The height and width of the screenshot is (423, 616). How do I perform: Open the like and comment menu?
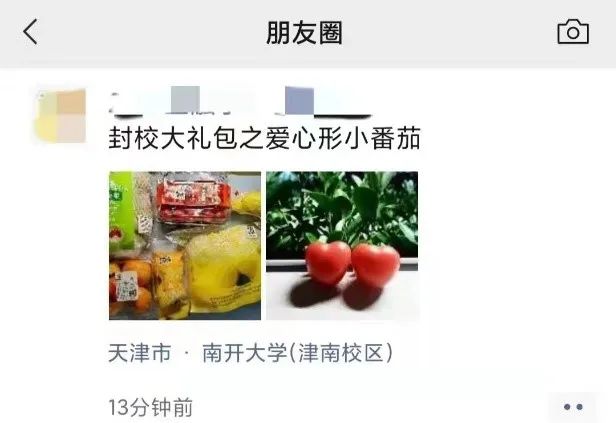tap(573, 407)
